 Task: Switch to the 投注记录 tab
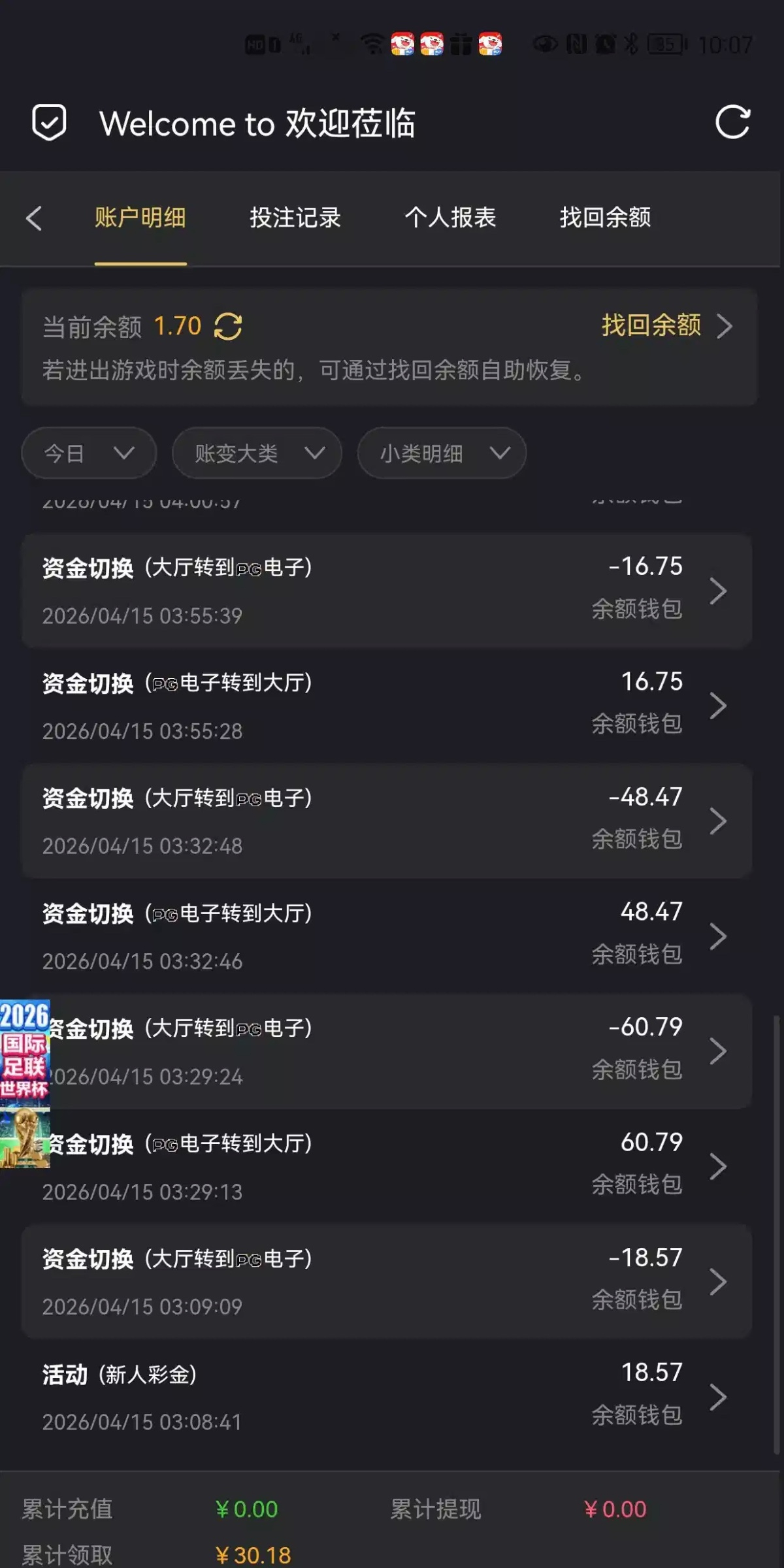(295, 218)
